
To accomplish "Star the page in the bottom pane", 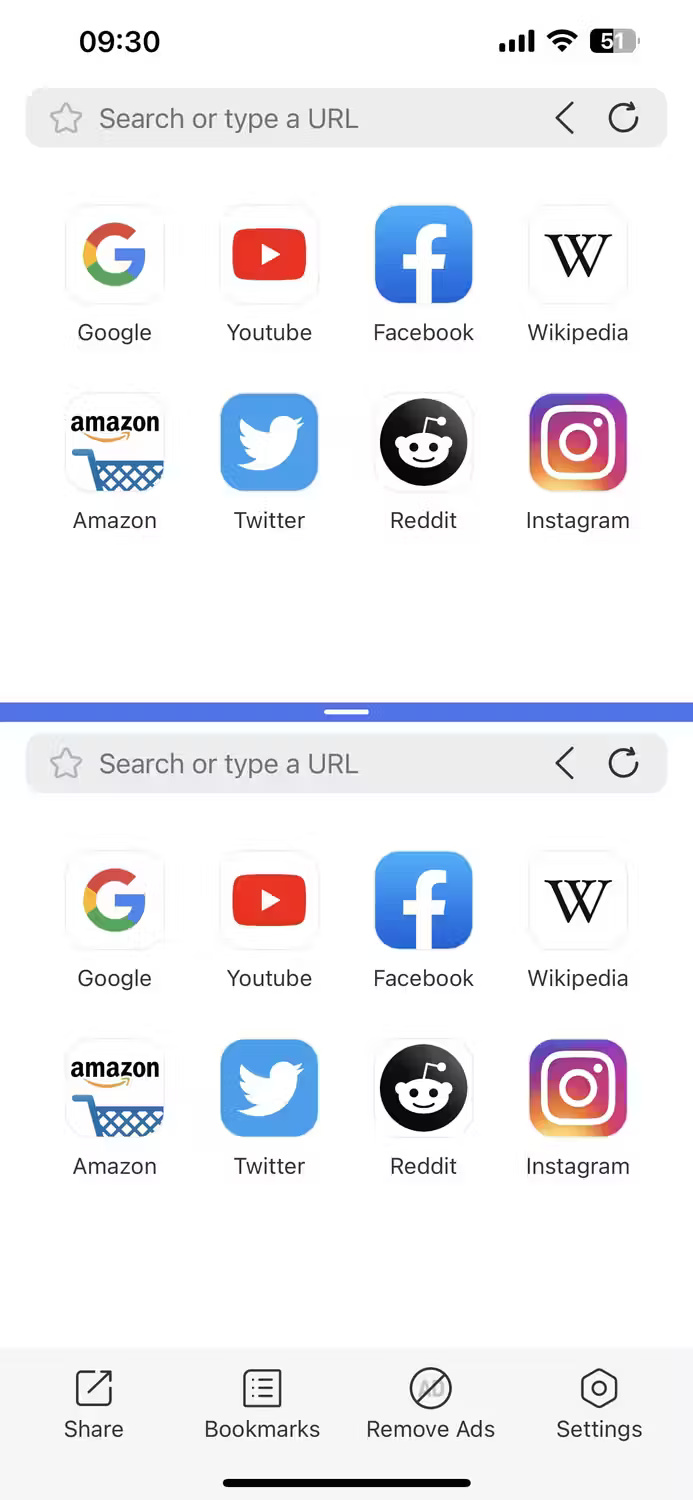I will [66, 764].
